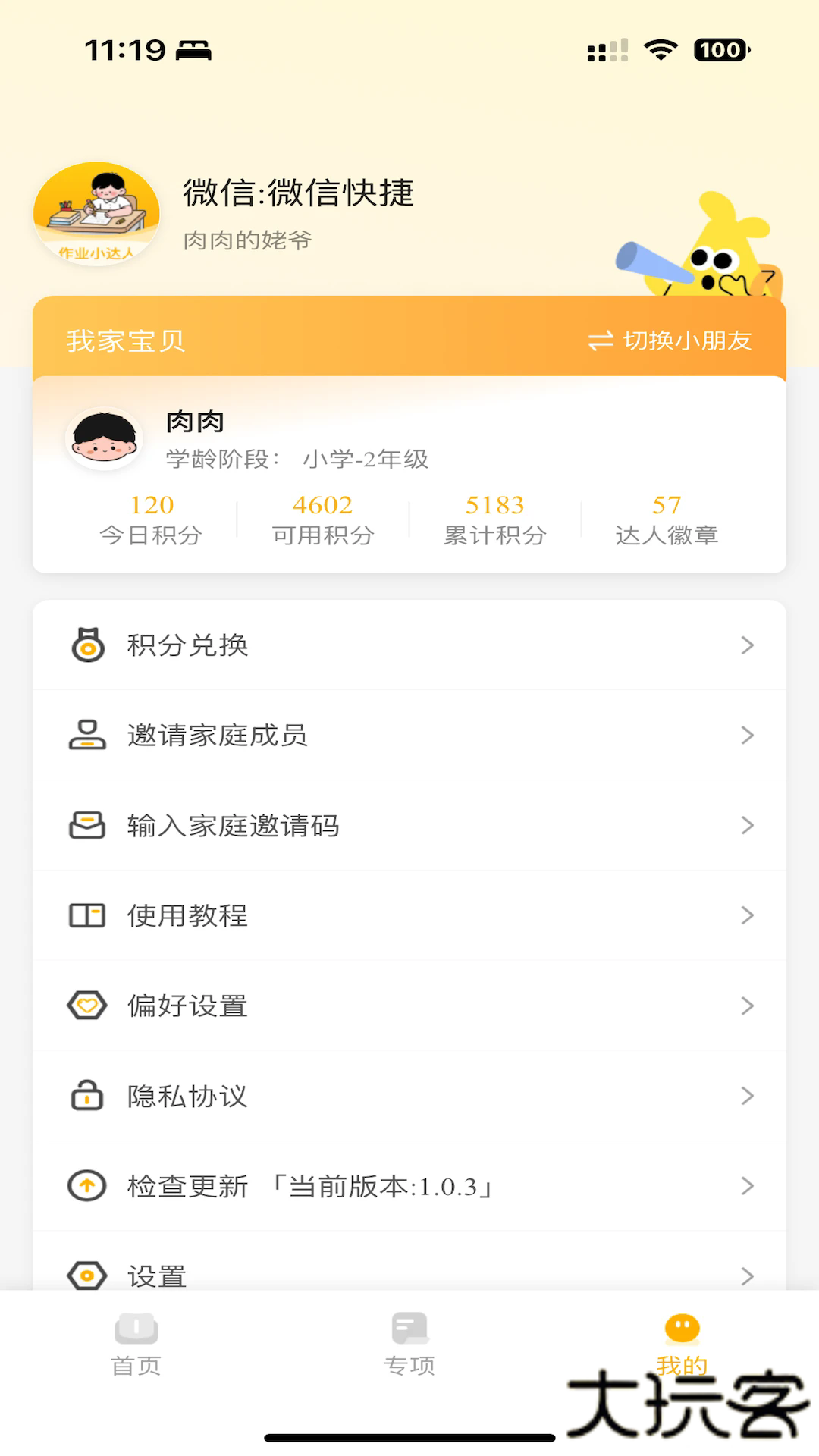The image size is (819, 1456).
Task: Switch to the 专项 tab
Action: [409, 1346]
